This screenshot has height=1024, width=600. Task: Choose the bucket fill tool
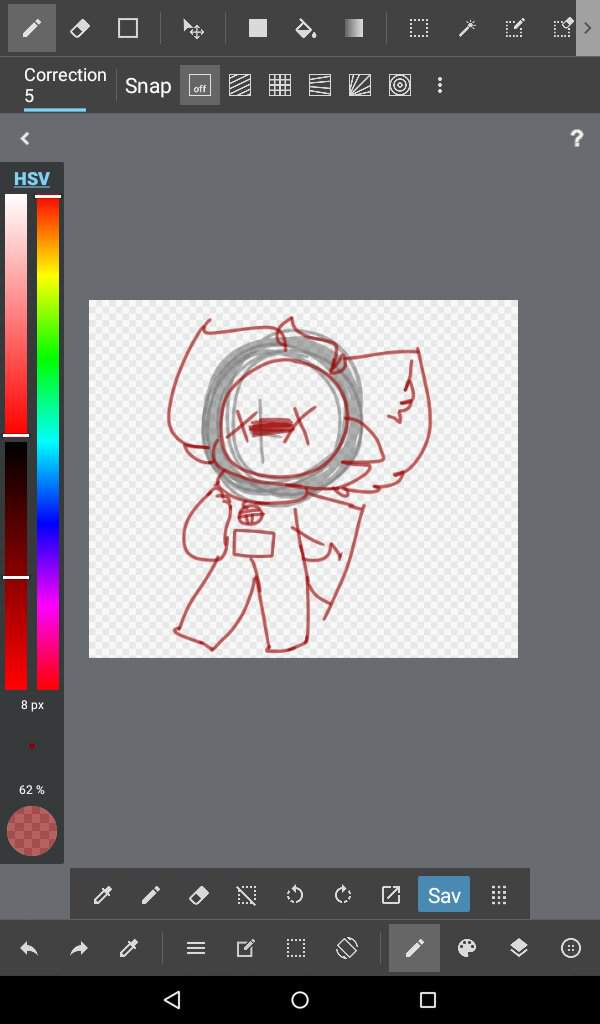pyautogui.click(x=306, y=28)
